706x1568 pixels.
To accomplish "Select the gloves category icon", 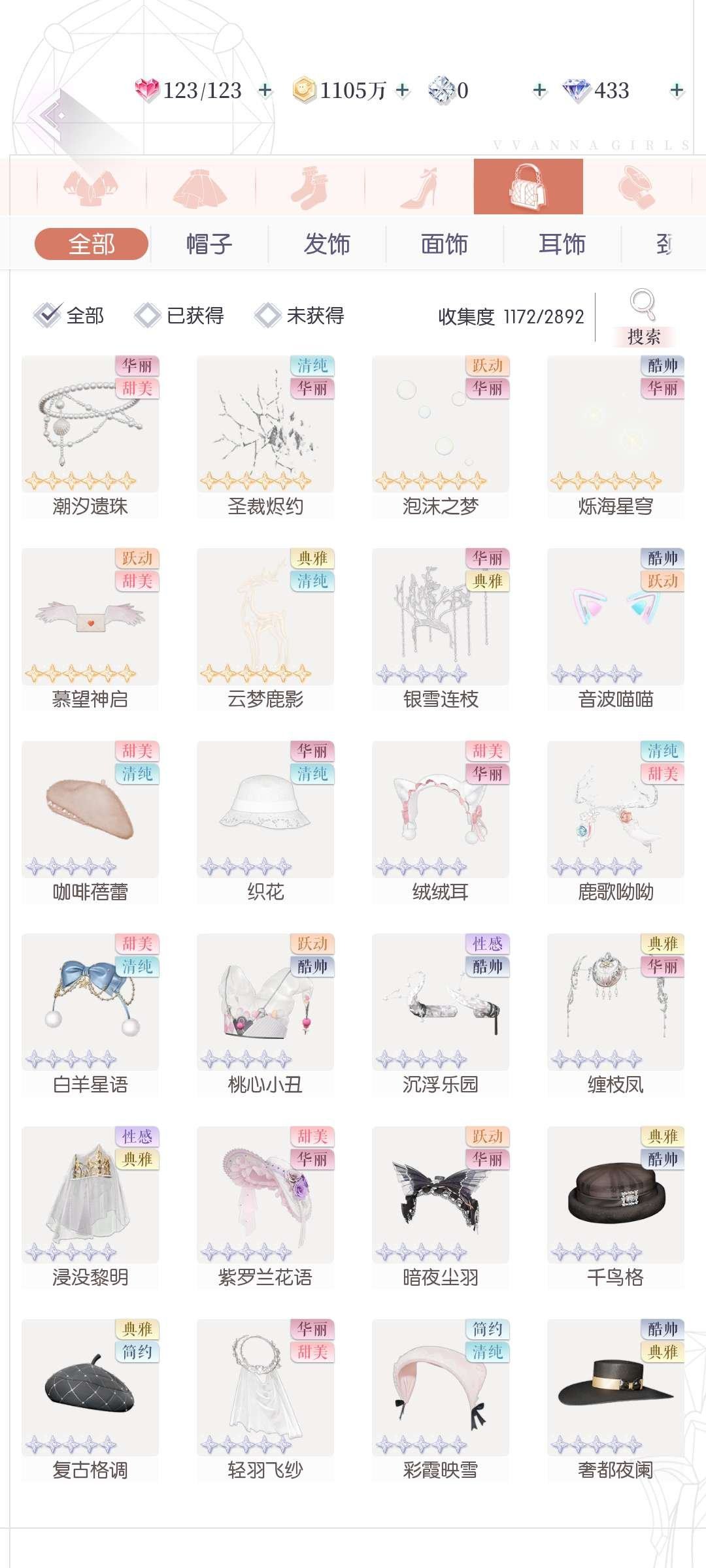I will (x=637, y=189).
